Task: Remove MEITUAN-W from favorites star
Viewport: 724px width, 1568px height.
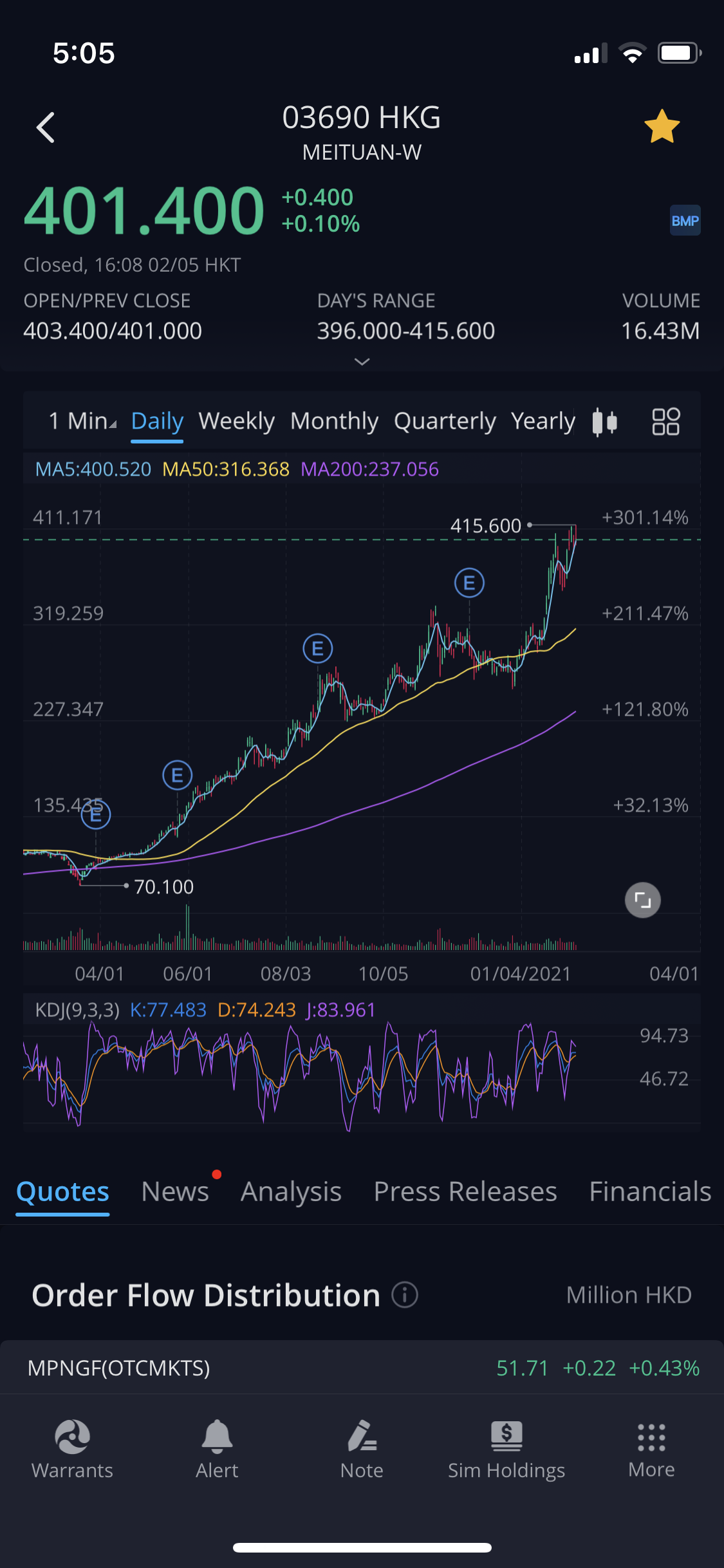Action: (x=662, y=127)
